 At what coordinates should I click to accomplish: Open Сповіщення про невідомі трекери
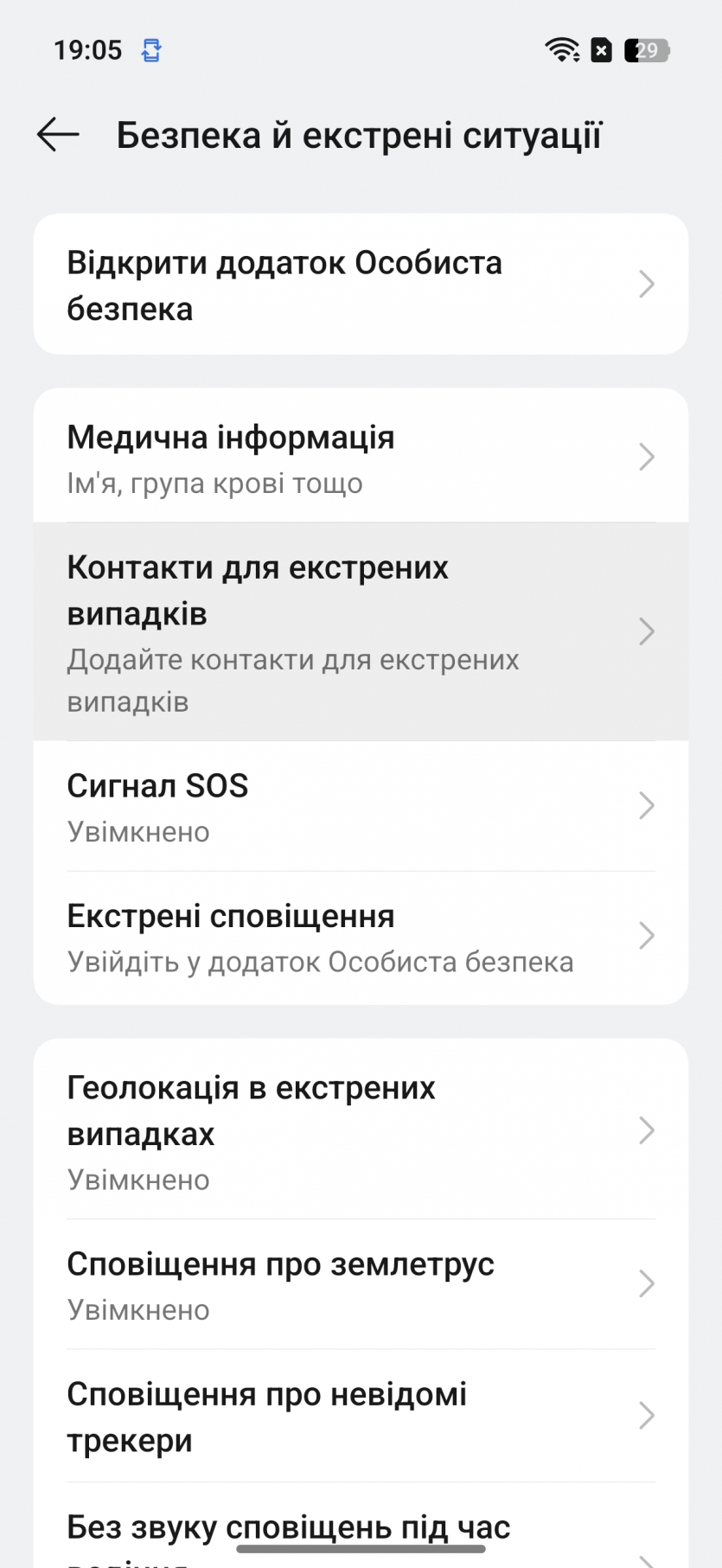(x=361, y=1416)
